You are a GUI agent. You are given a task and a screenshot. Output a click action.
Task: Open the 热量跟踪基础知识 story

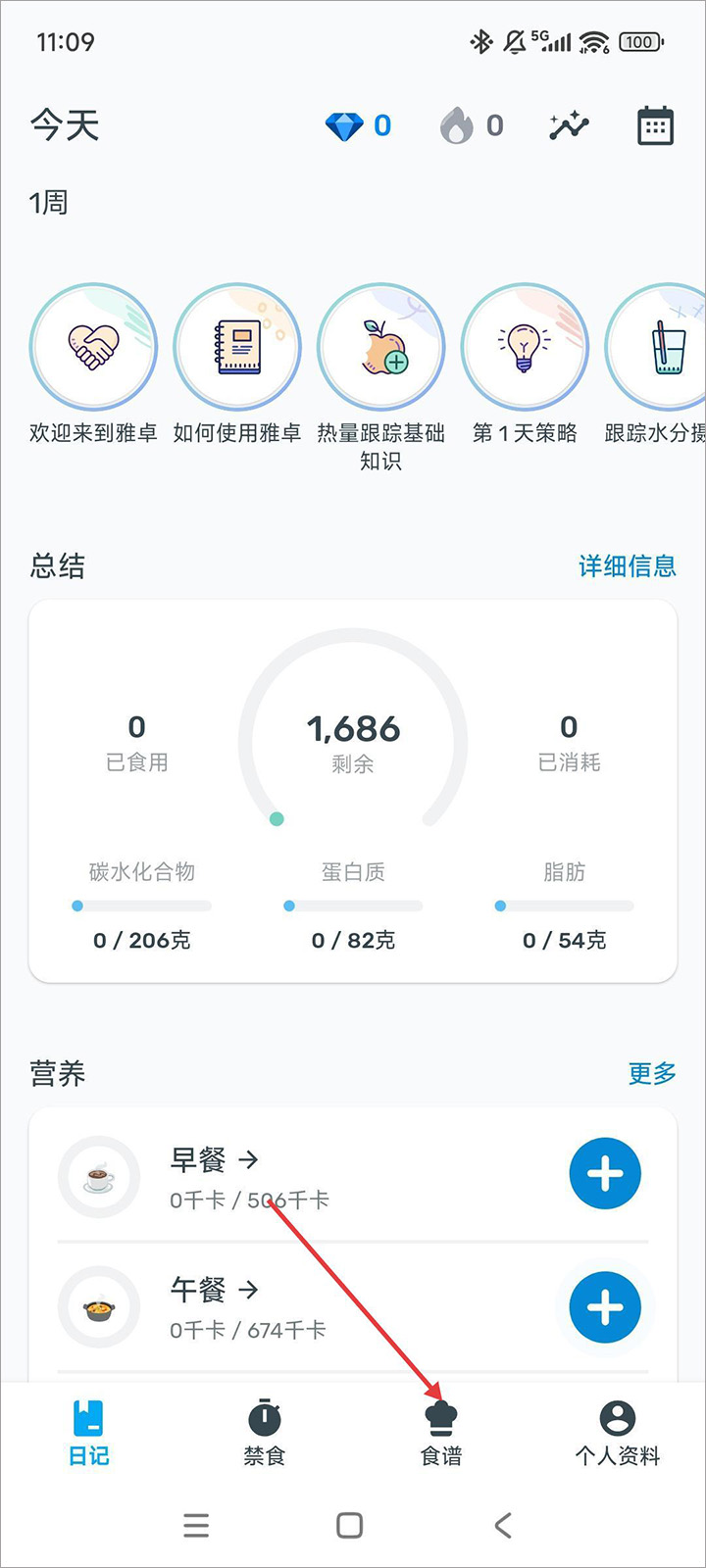coord(381,347)
